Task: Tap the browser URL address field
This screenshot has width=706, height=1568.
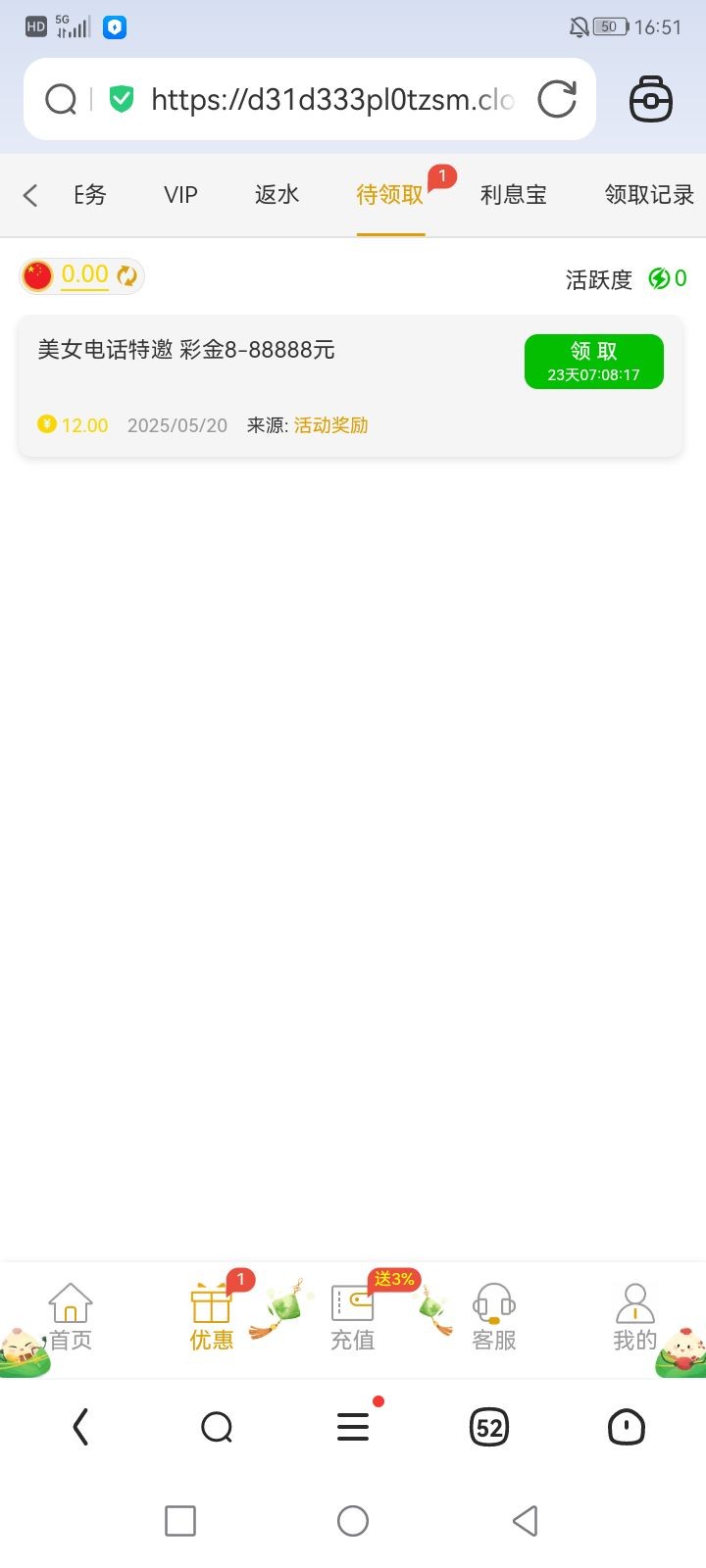Action: point(331,99)
